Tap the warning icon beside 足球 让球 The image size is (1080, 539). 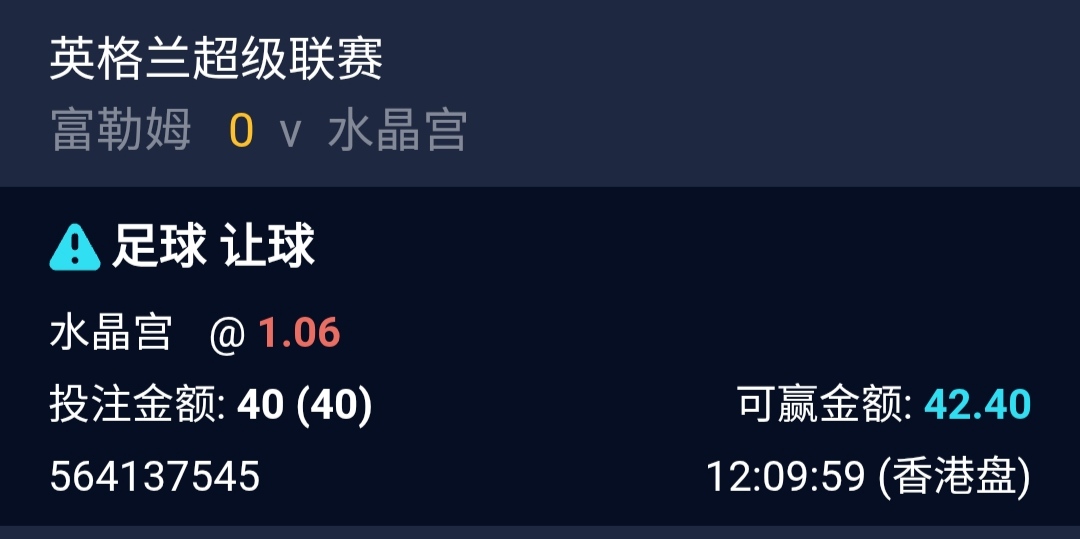75,247
